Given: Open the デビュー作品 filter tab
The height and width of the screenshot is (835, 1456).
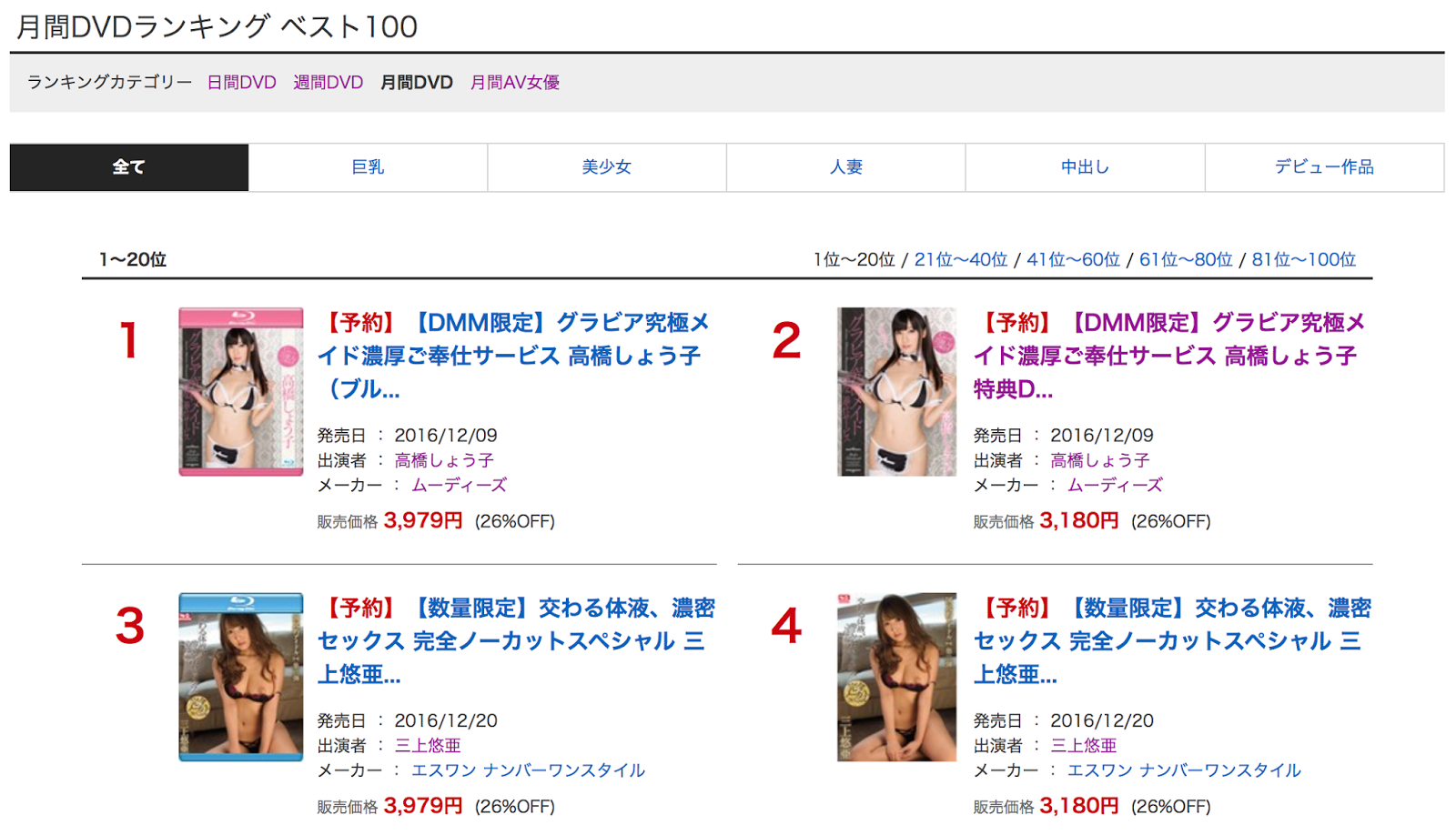Looking at the screenshot, I should point(1324,167).
